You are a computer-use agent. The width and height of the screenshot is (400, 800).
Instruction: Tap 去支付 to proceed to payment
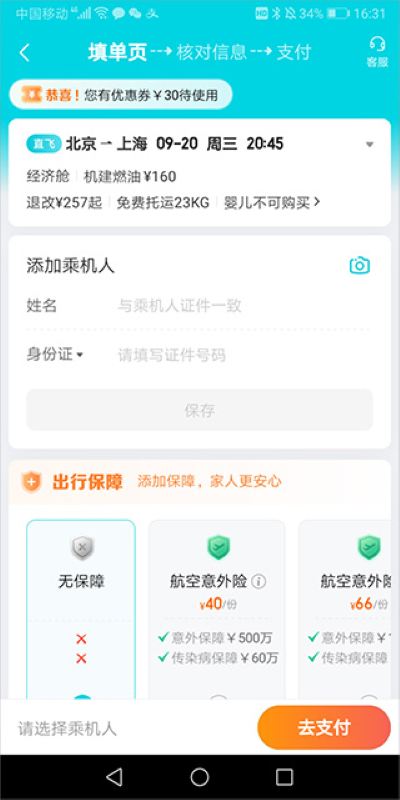(x=324, y=728)
